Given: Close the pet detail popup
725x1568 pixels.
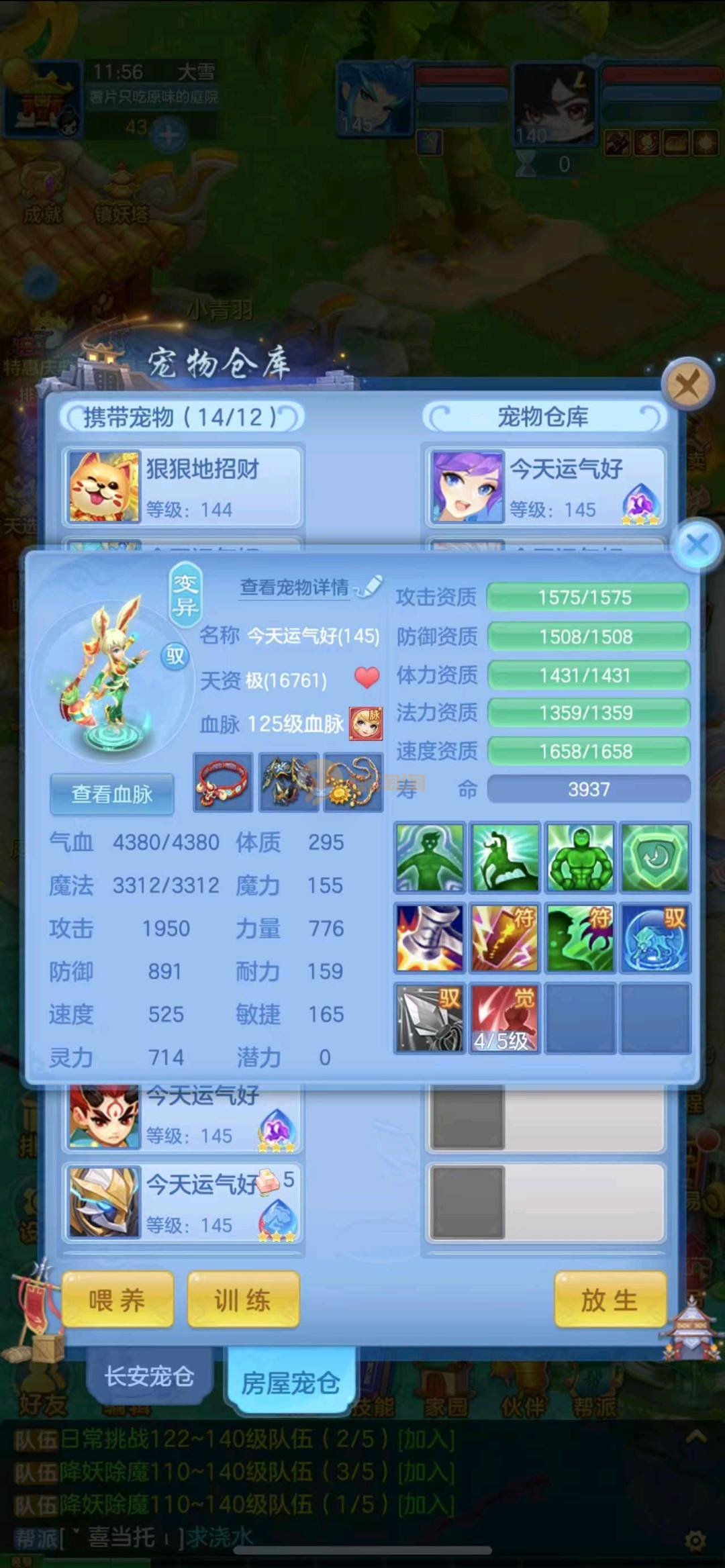Looking at the screenshot, I should (x=697, y=544).
